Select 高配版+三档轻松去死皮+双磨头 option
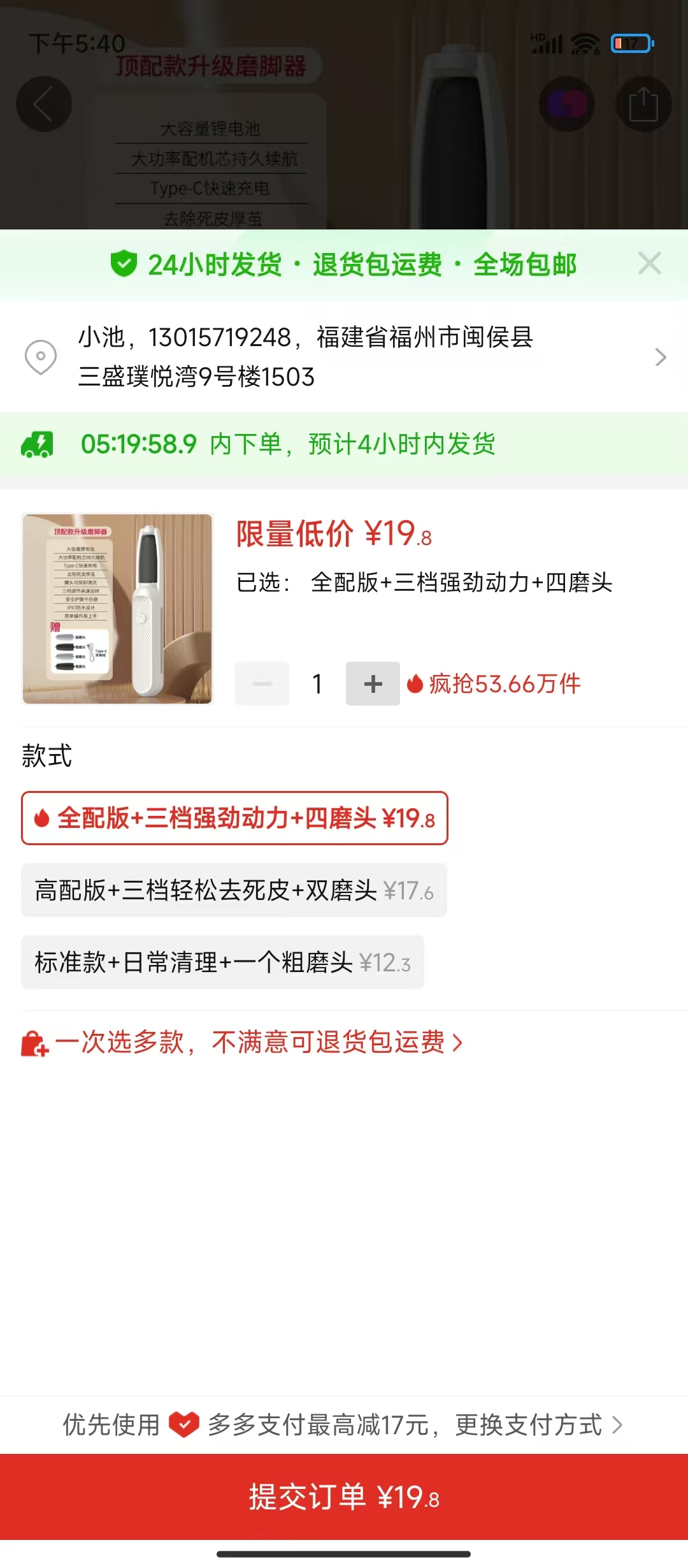Image resolution: width=688 pixels, height=1568 pixels. click(x=234, y=890)
